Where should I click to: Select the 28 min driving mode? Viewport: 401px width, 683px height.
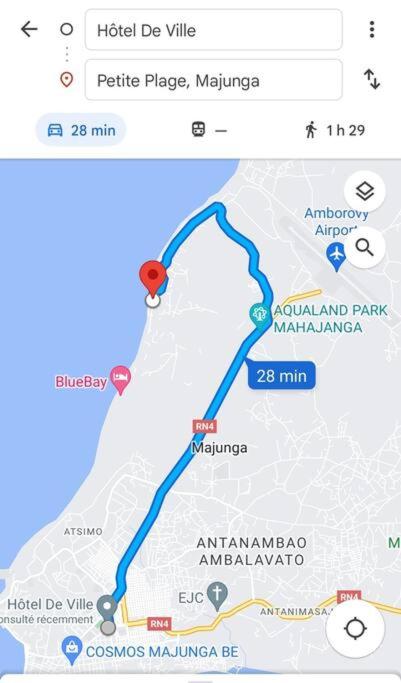pos(81,130)
